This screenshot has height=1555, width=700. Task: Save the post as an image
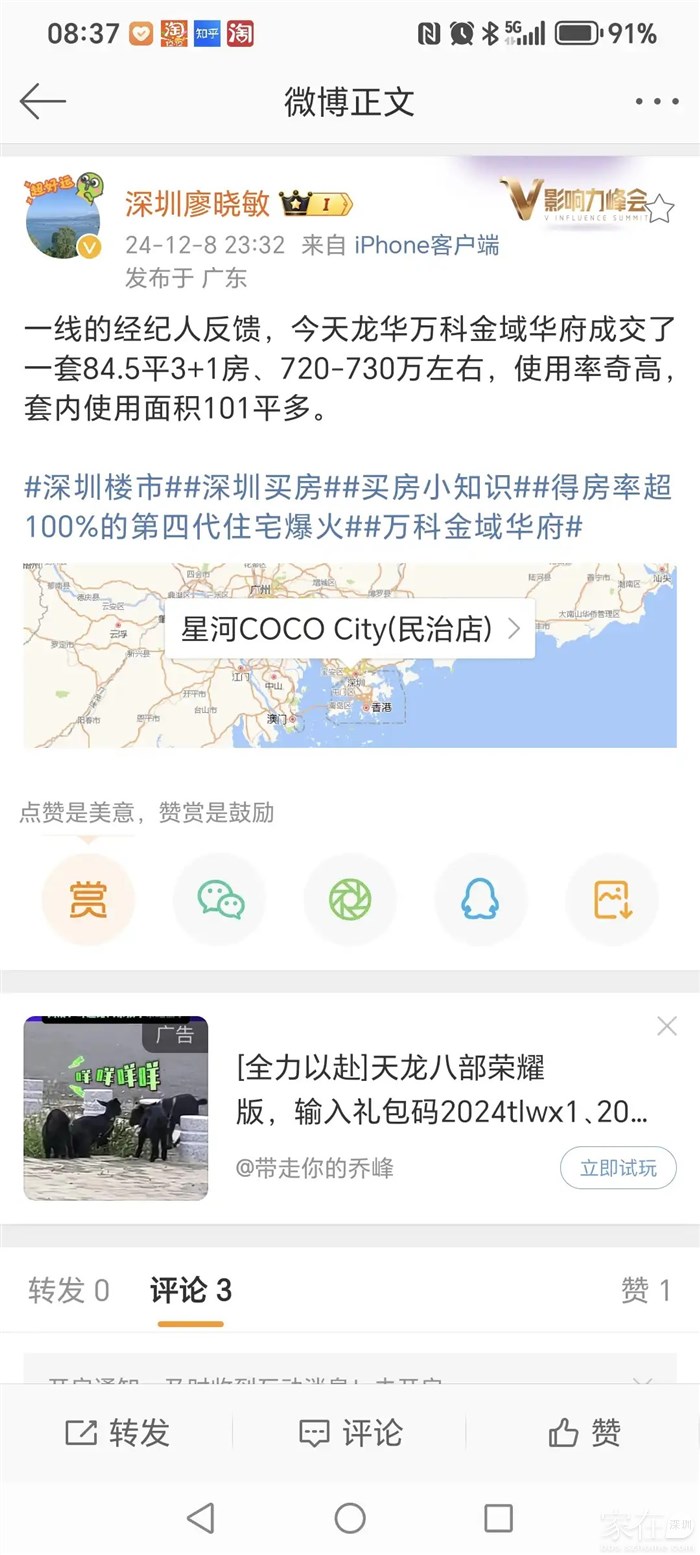(x=612, y=900)
